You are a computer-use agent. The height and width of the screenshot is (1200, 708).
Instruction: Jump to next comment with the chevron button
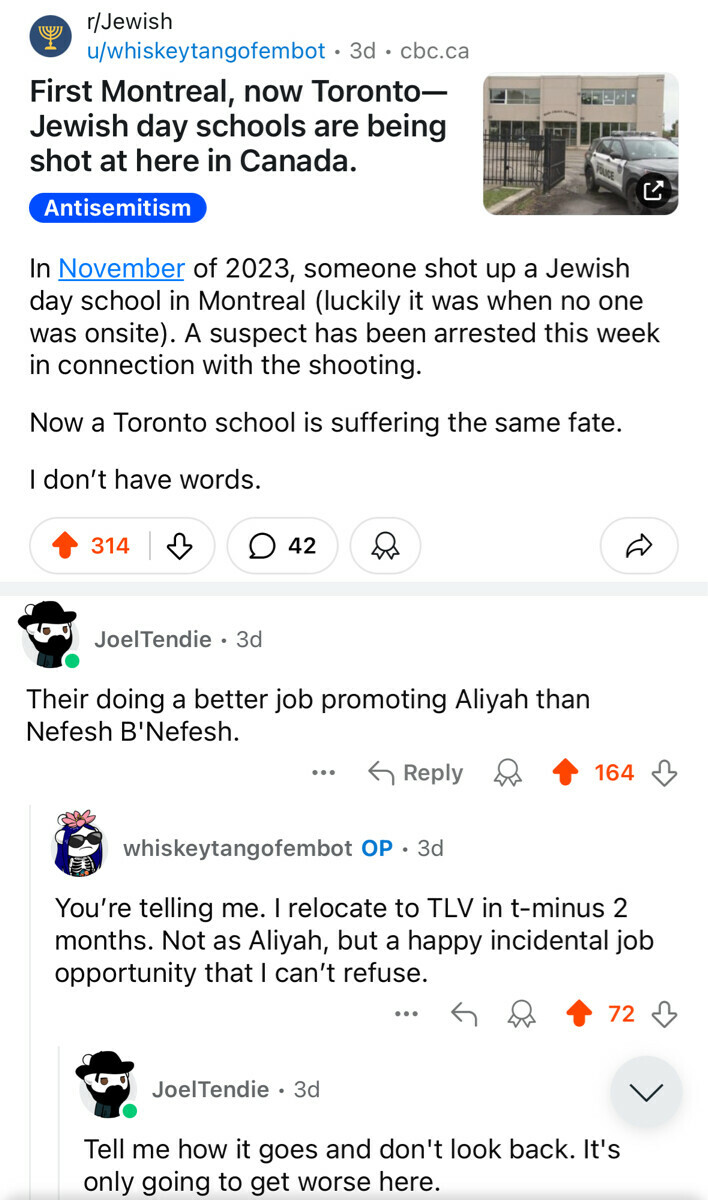[x=646, y=1093]
